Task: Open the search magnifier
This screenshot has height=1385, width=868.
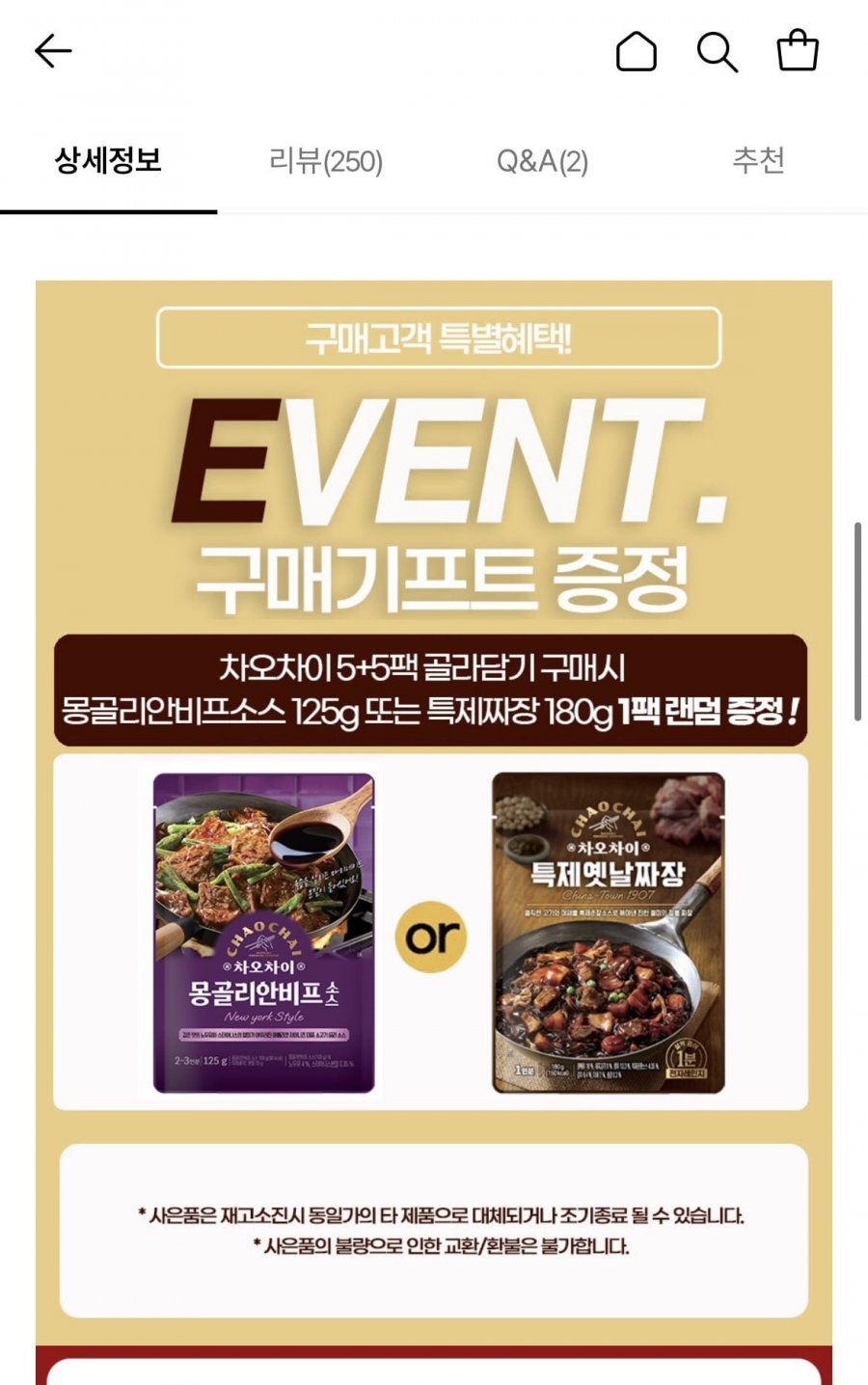Action: (x=717, y=51)
